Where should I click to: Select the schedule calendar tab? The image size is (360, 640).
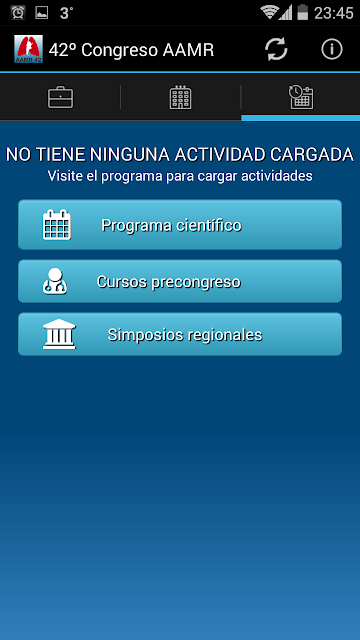point(301,97)
